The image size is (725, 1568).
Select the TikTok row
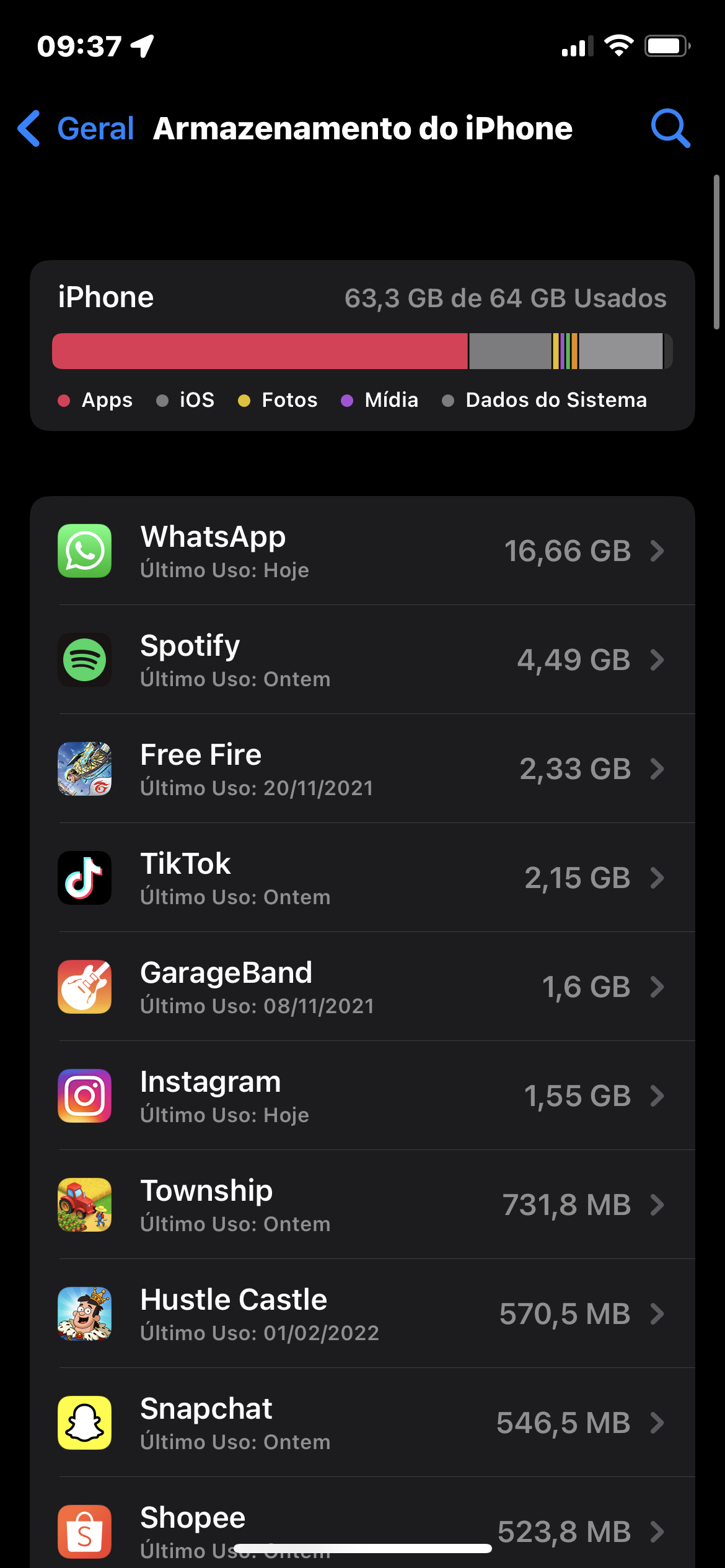[362, 878]
